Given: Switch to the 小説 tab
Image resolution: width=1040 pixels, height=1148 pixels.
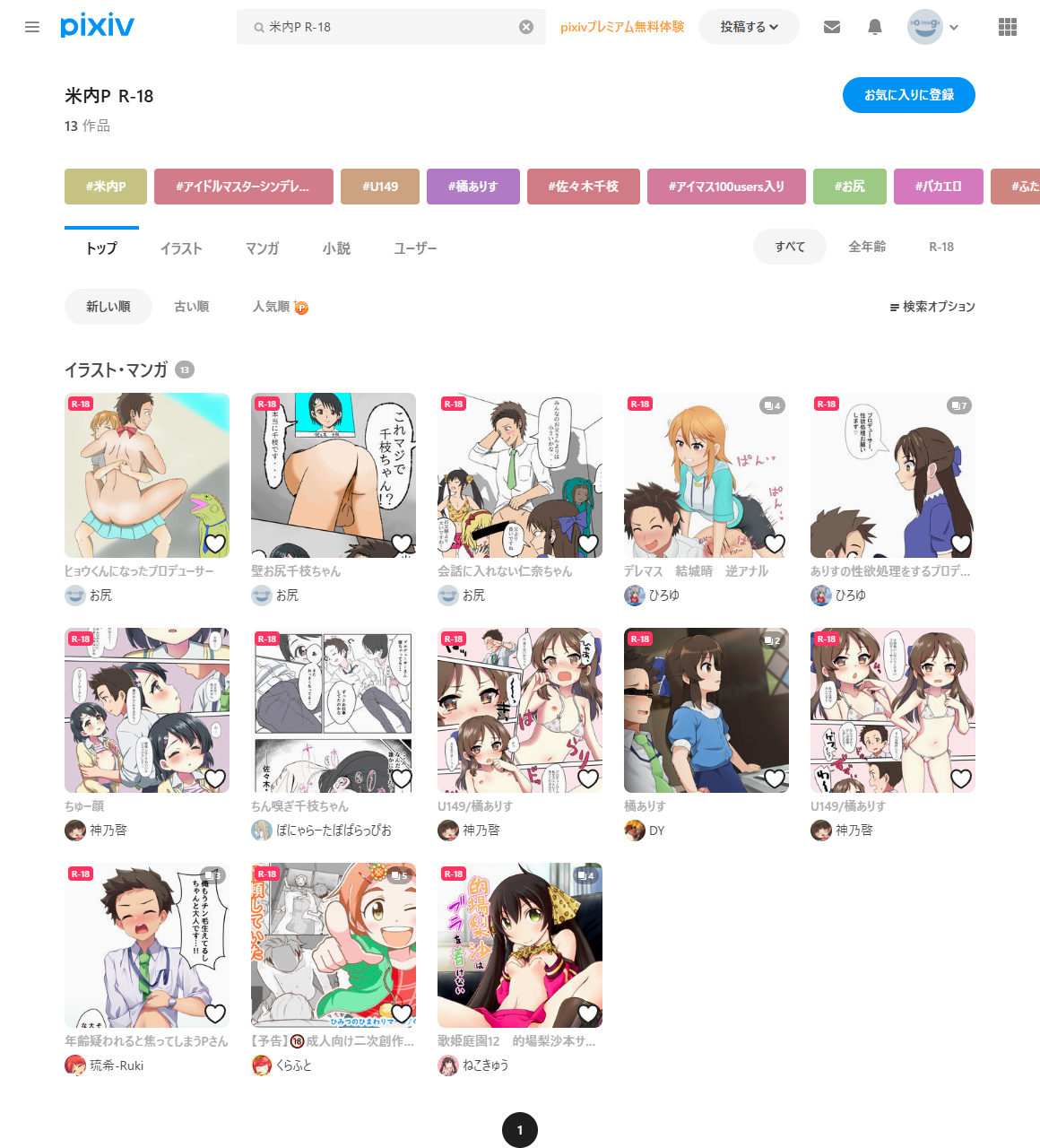Looking at the screenshot, I should point(336,248).
